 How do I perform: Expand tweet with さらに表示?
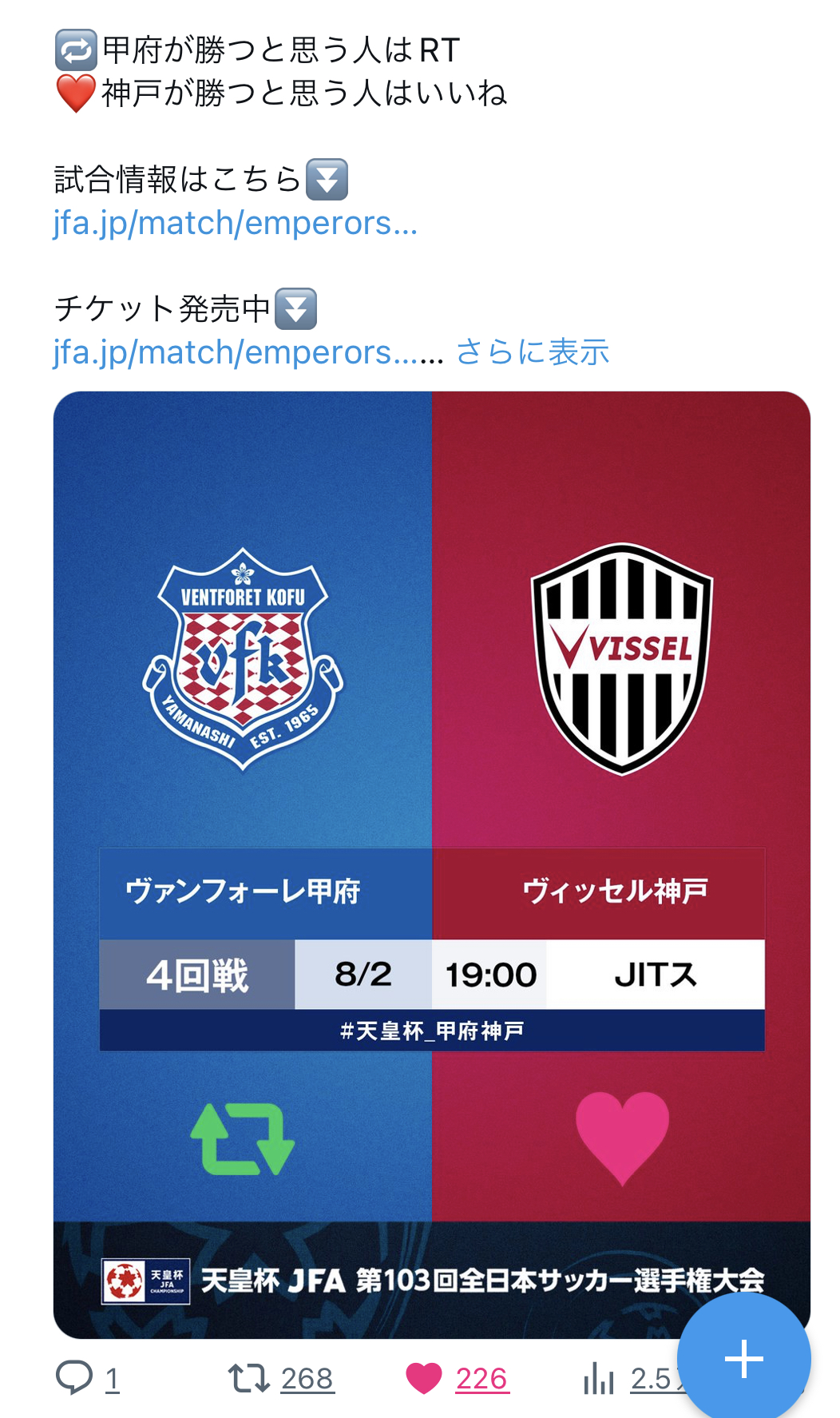click(x=533, y=352)
